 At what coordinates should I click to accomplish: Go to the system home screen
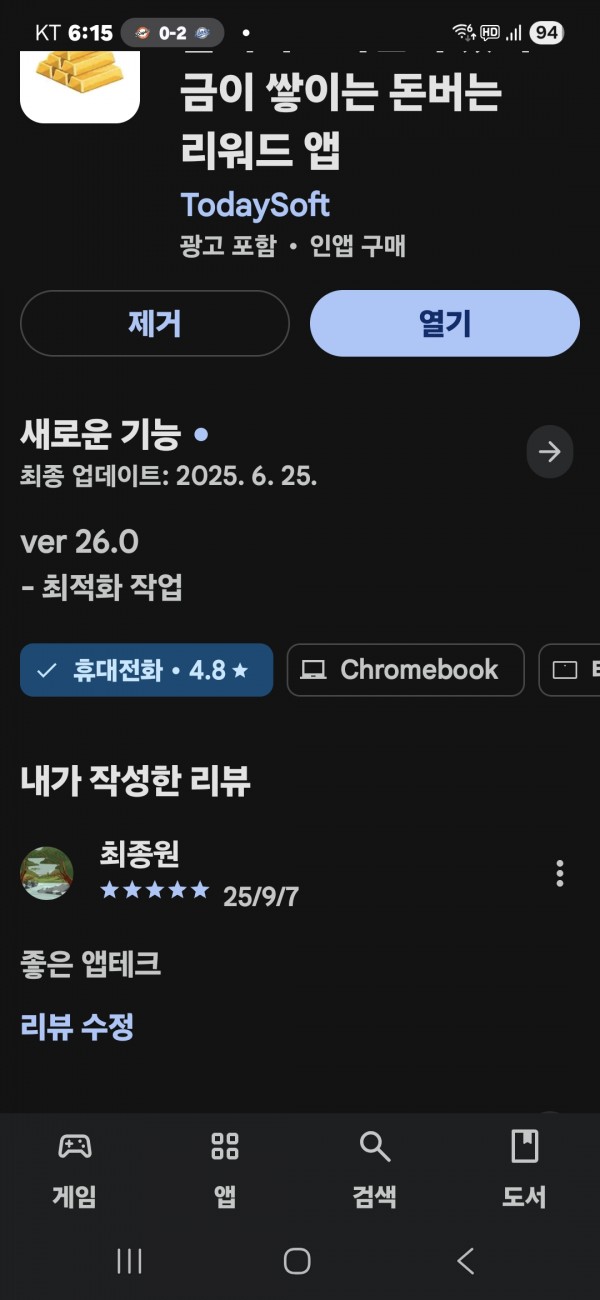tap(297, 1261)
